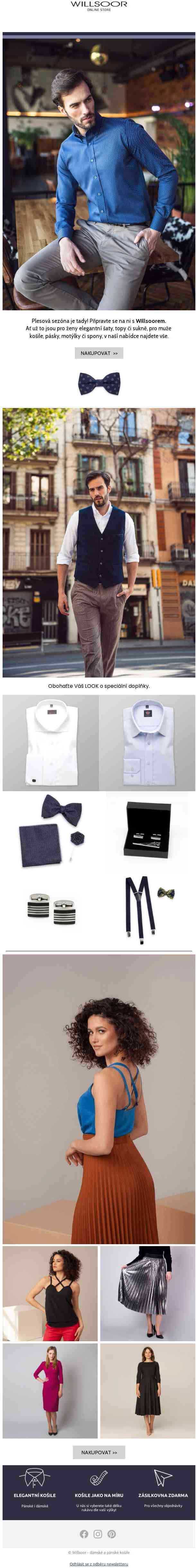Tap the first NAKUPOVAT button below intro text
The image size is (196, 1568).
[99, 353]
